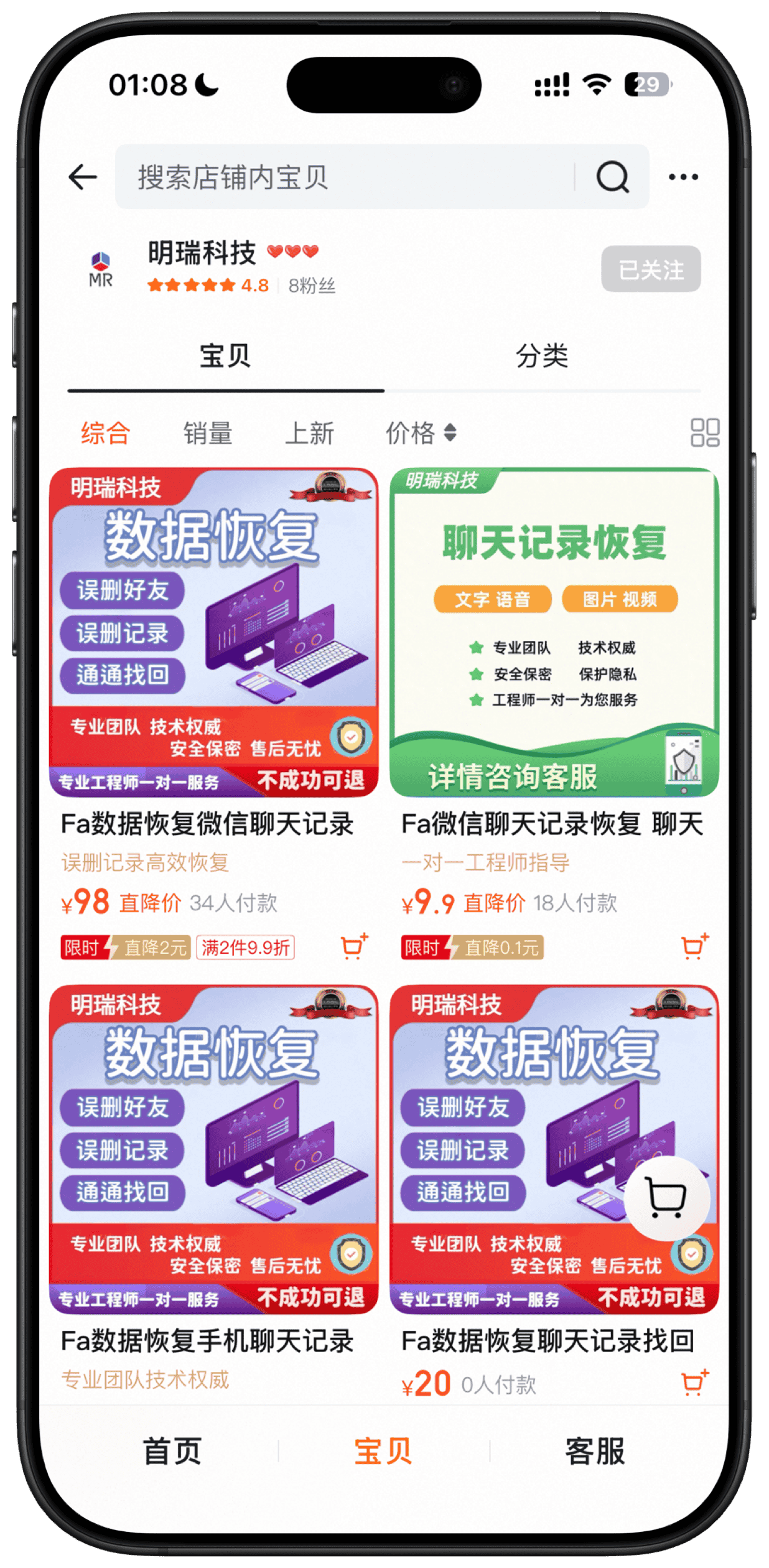Tap the magnifier search icon
This screenshot has height=1568, width=769.
612,177
